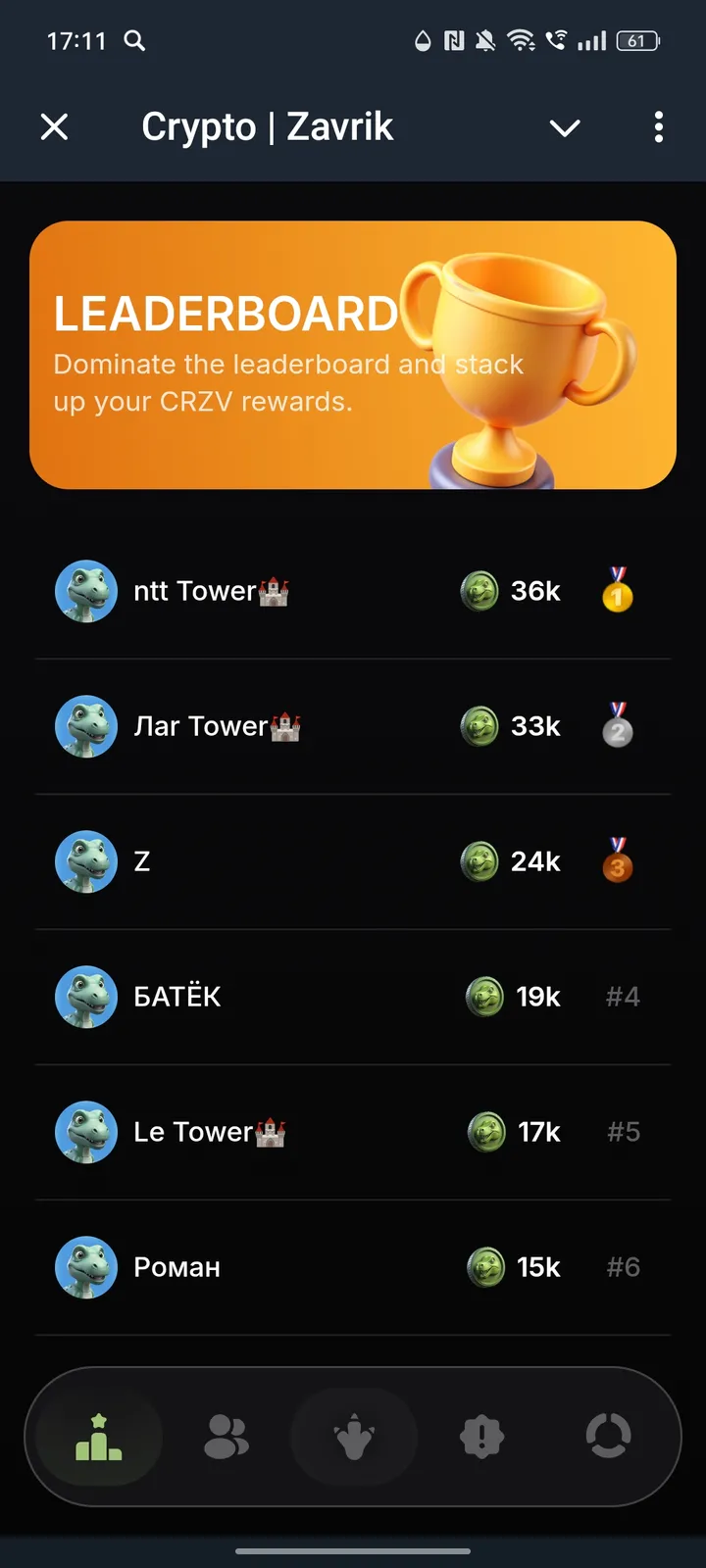Click the #4 rank badge beside БАТЁК
706x1568 pixels.
click(x=622, y=997)
